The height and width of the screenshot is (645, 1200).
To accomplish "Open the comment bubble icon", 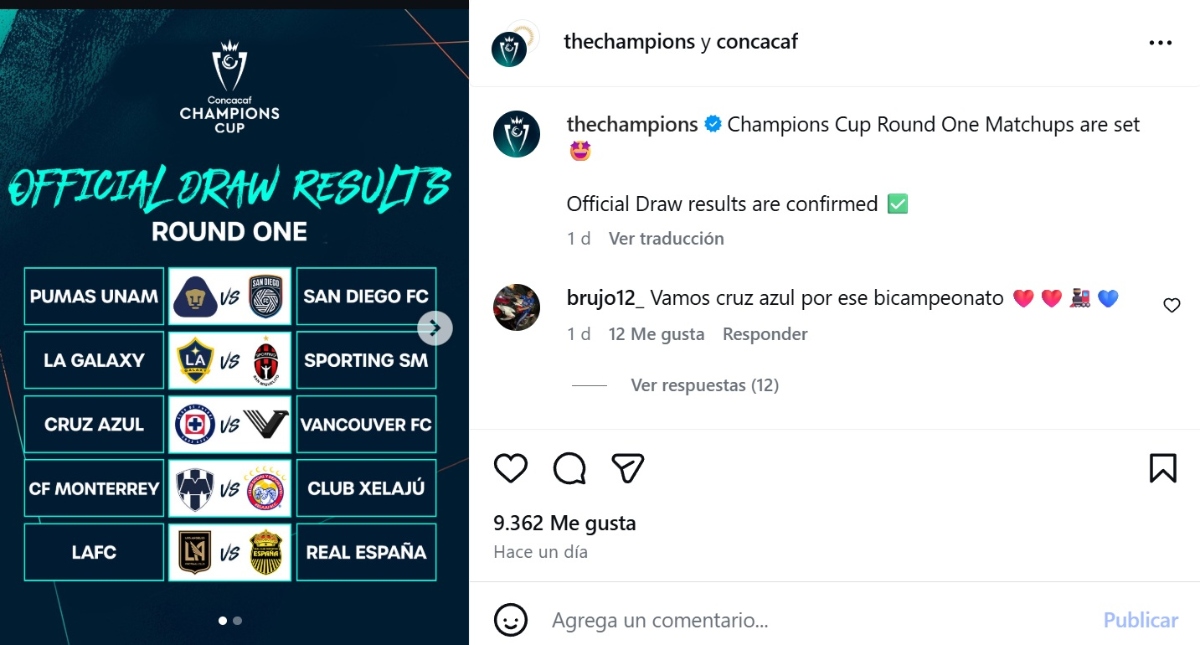I will coord(569,468).
